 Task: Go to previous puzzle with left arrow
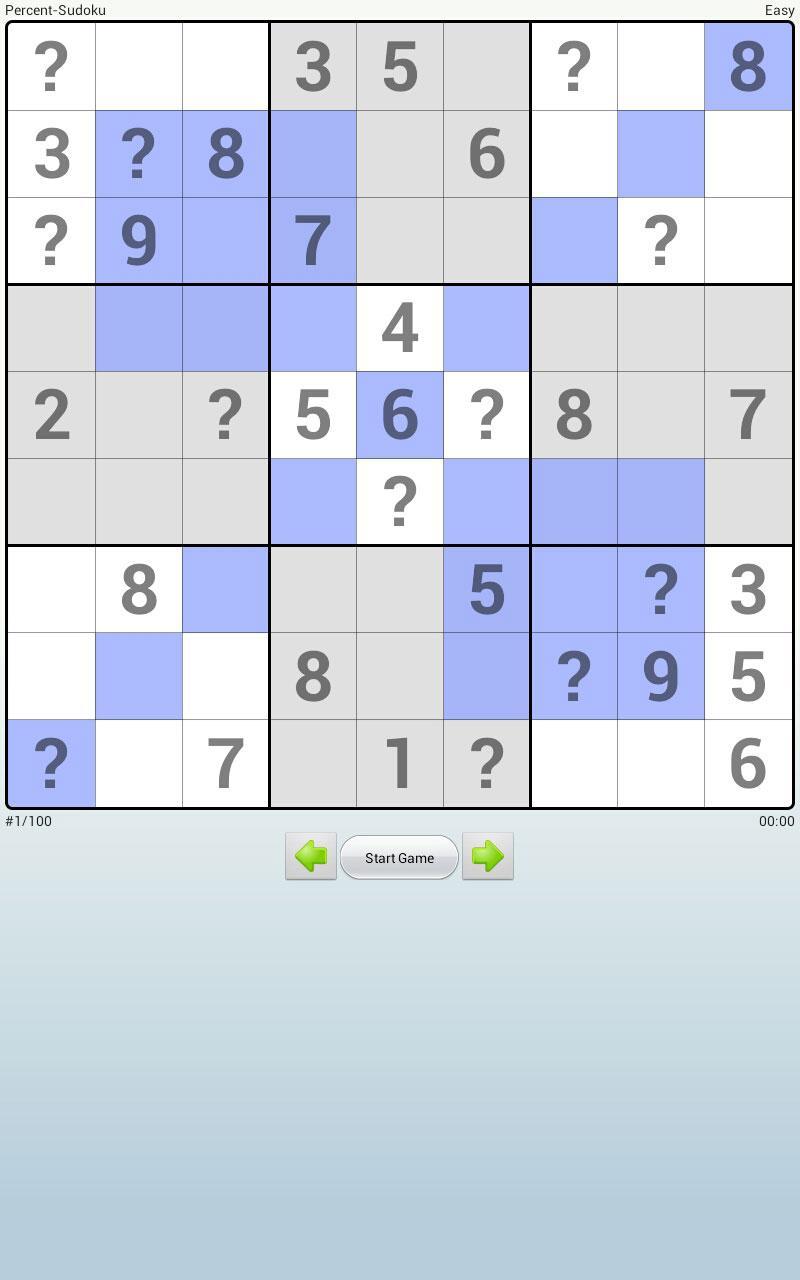click(311, 856)
